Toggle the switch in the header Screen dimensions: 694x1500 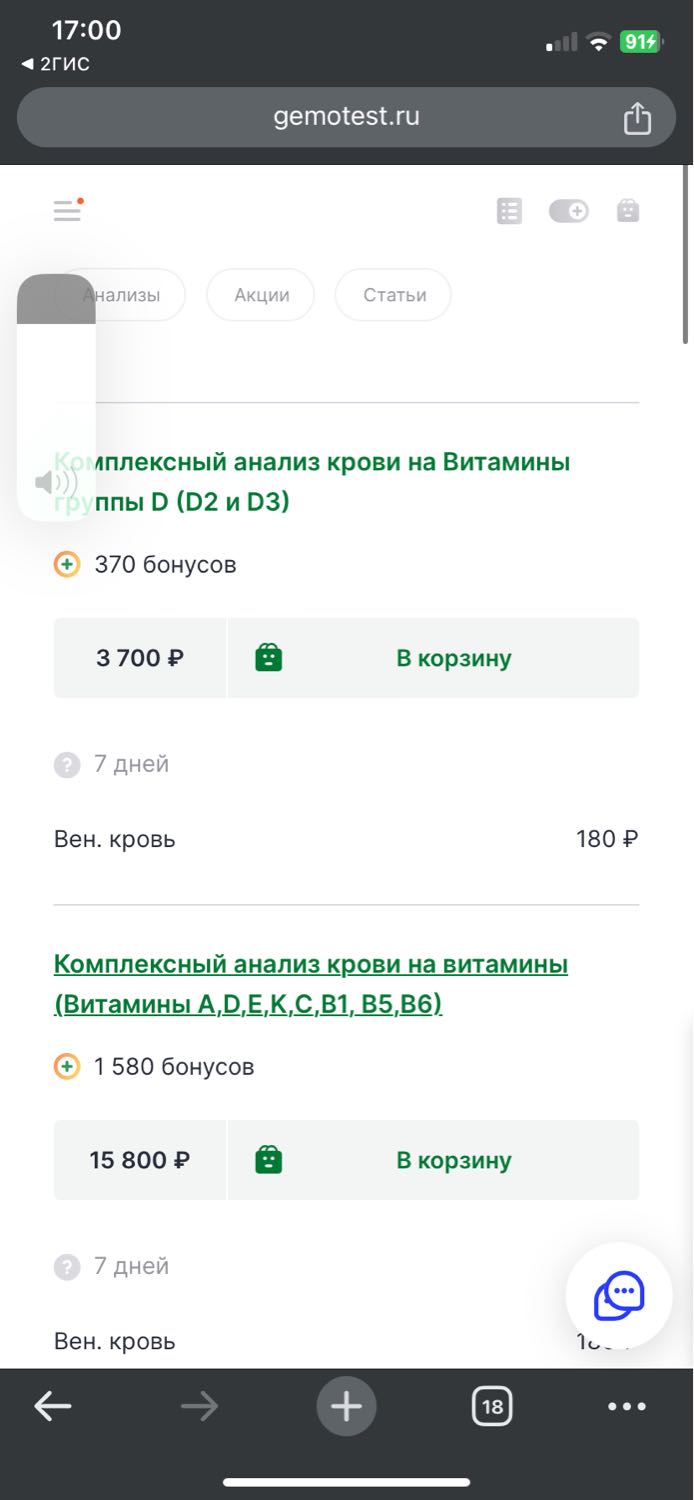point(569,211)
